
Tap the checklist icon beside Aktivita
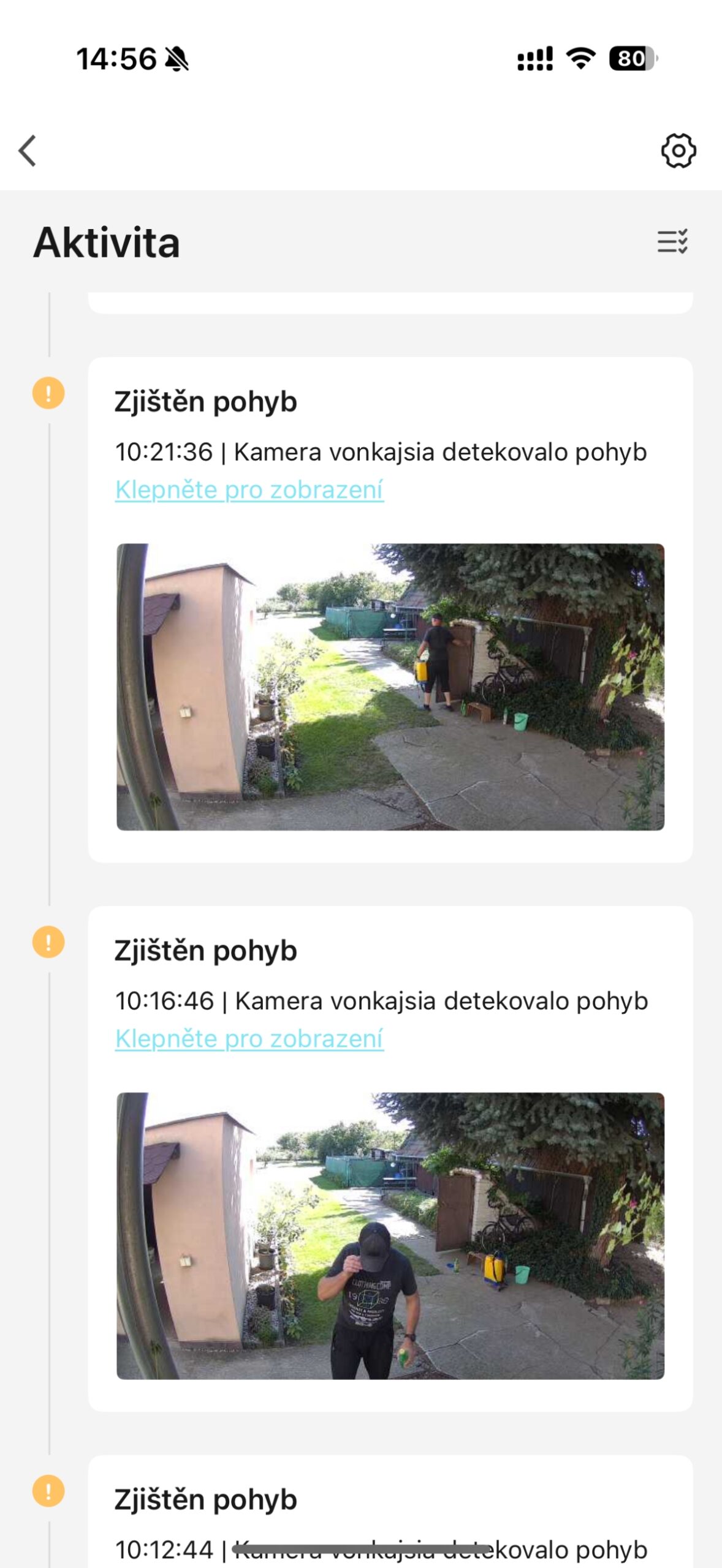tap(672, 242)
